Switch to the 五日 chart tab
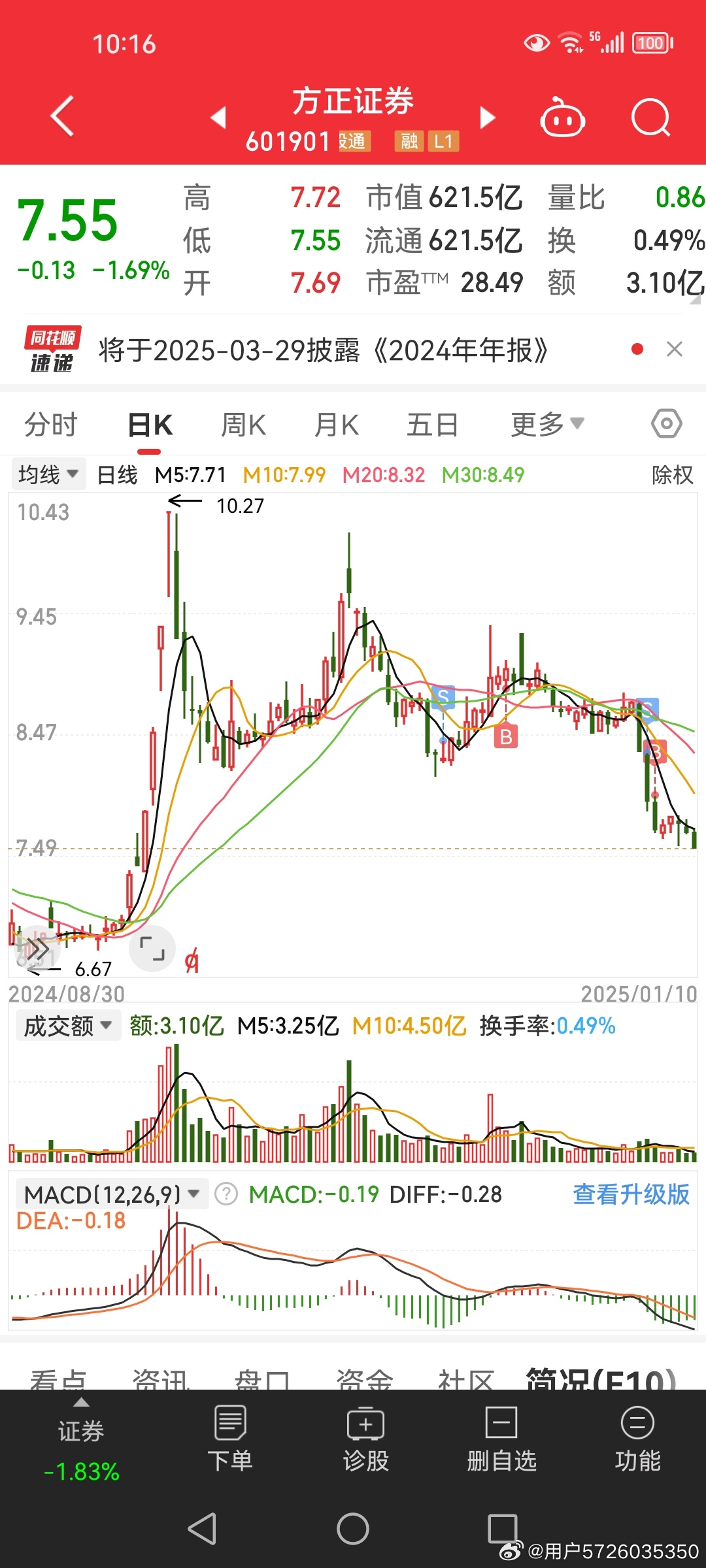 pos(432,425)
